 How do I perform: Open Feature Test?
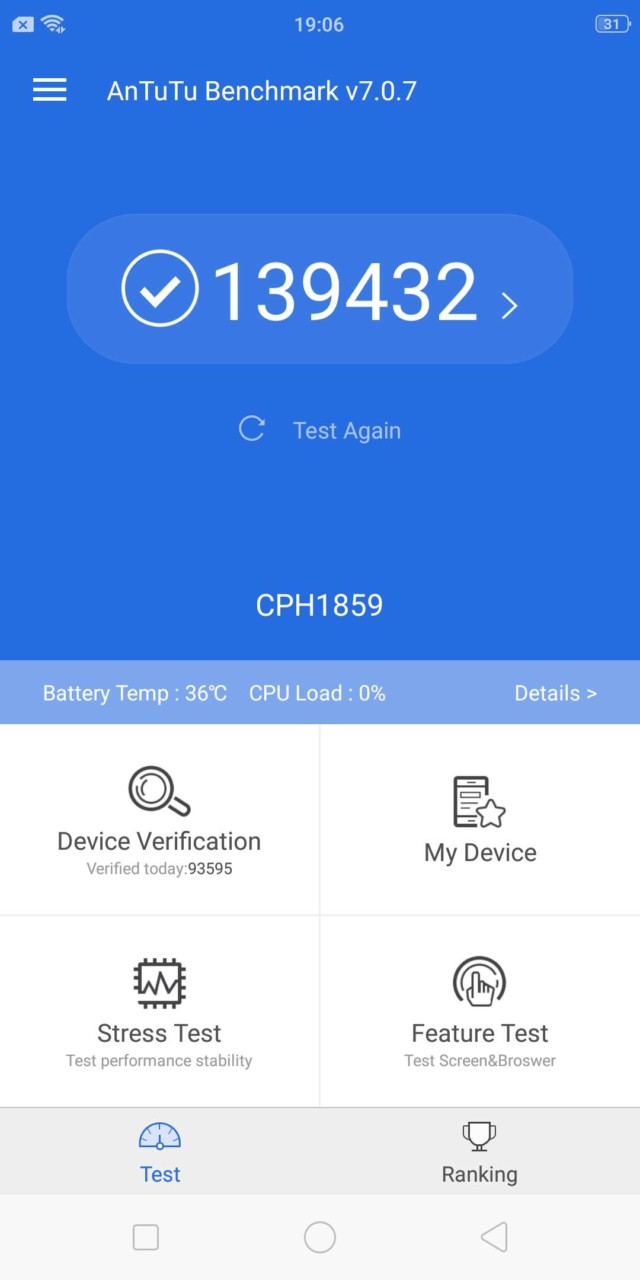click(480, 1012)
